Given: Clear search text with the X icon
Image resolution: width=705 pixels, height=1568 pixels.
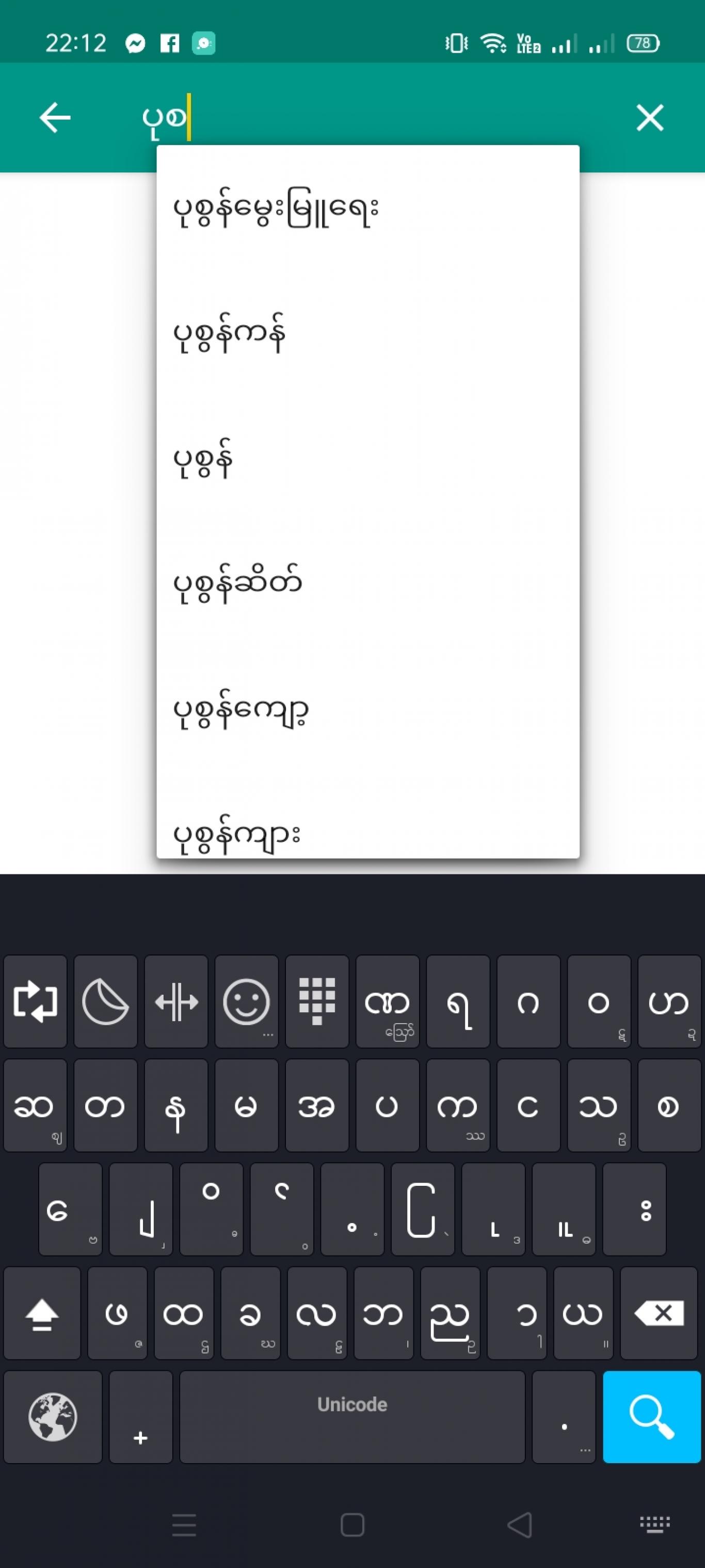Looking at the screenshot, I should click(650, 117).
